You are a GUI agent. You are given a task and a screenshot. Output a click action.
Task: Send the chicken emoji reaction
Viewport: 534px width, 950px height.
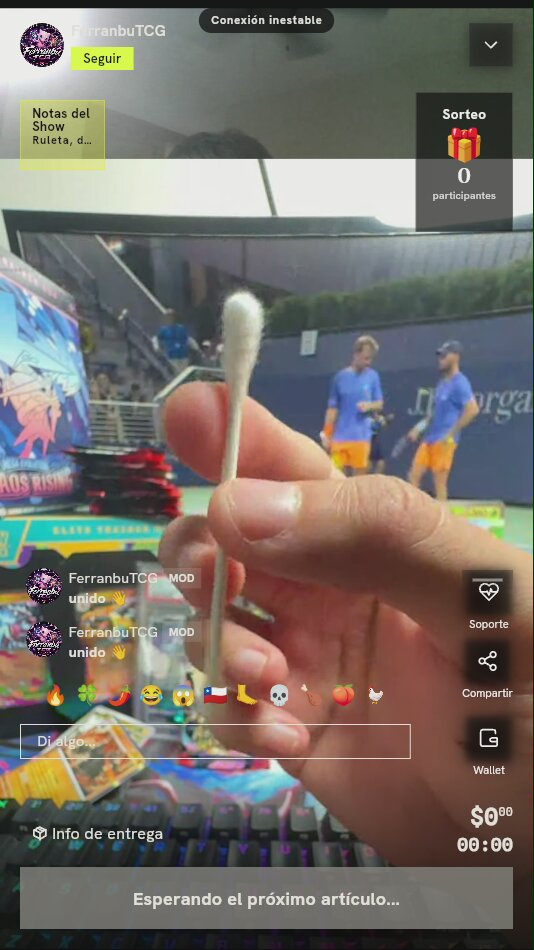375,696
